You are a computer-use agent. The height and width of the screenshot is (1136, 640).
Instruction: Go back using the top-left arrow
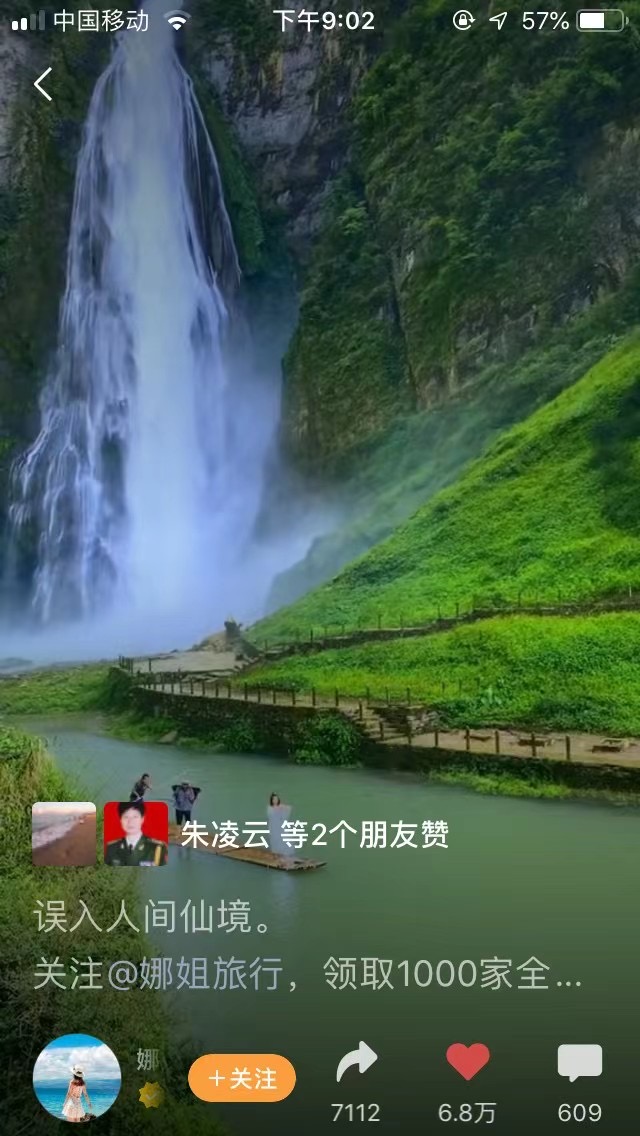coord(42,85)
